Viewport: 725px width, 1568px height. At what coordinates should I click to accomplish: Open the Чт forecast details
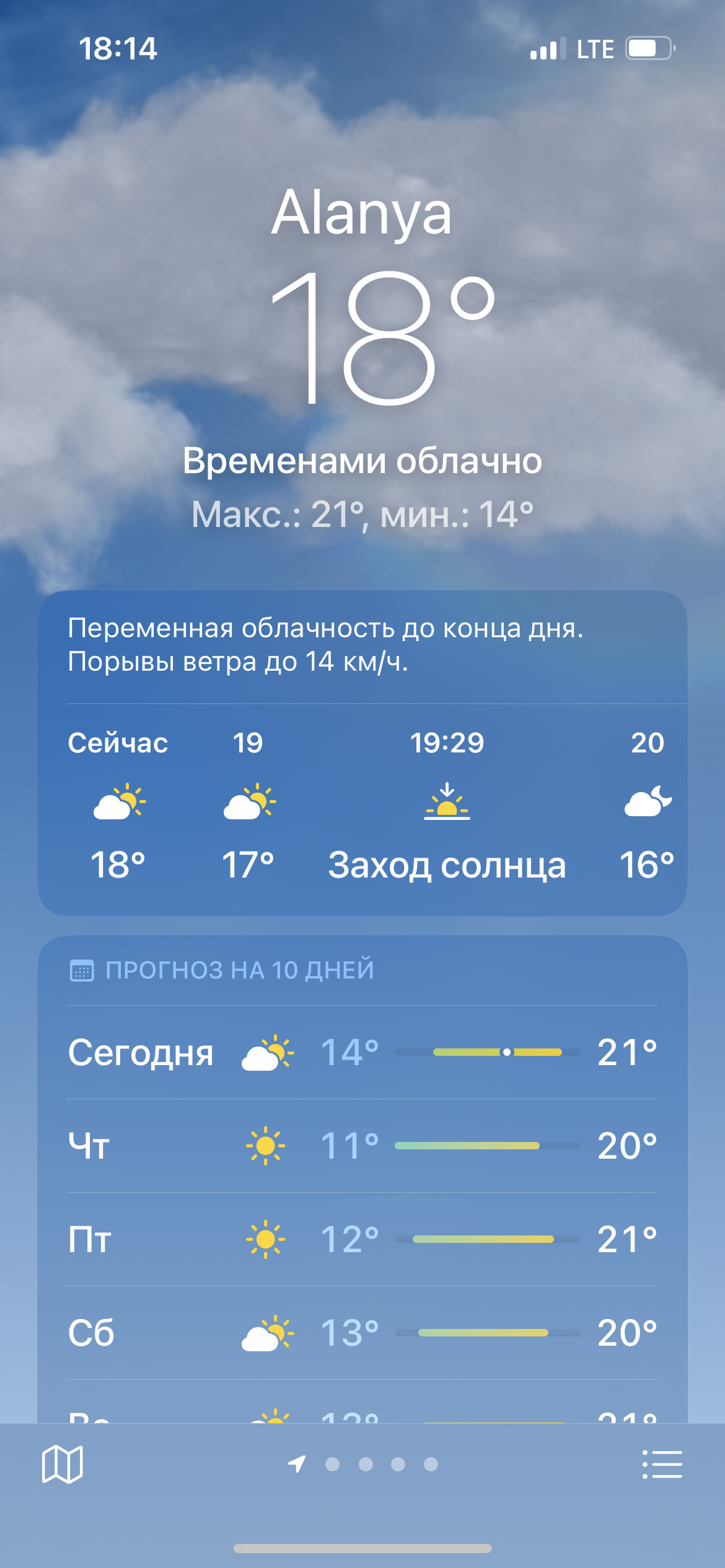click(x=362, y=1146)
